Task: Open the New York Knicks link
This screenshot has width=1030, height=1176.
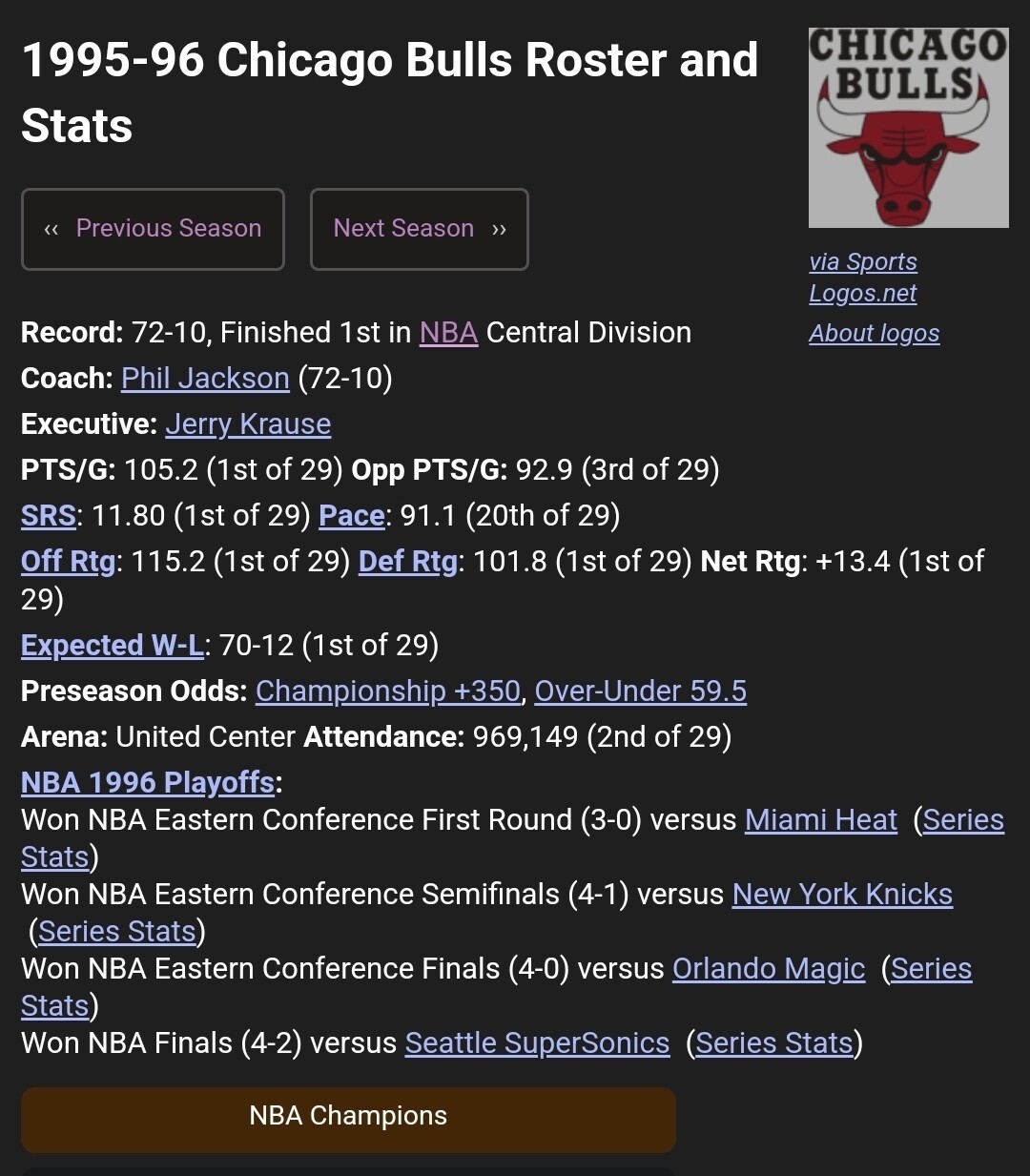Action: [842, 895]
